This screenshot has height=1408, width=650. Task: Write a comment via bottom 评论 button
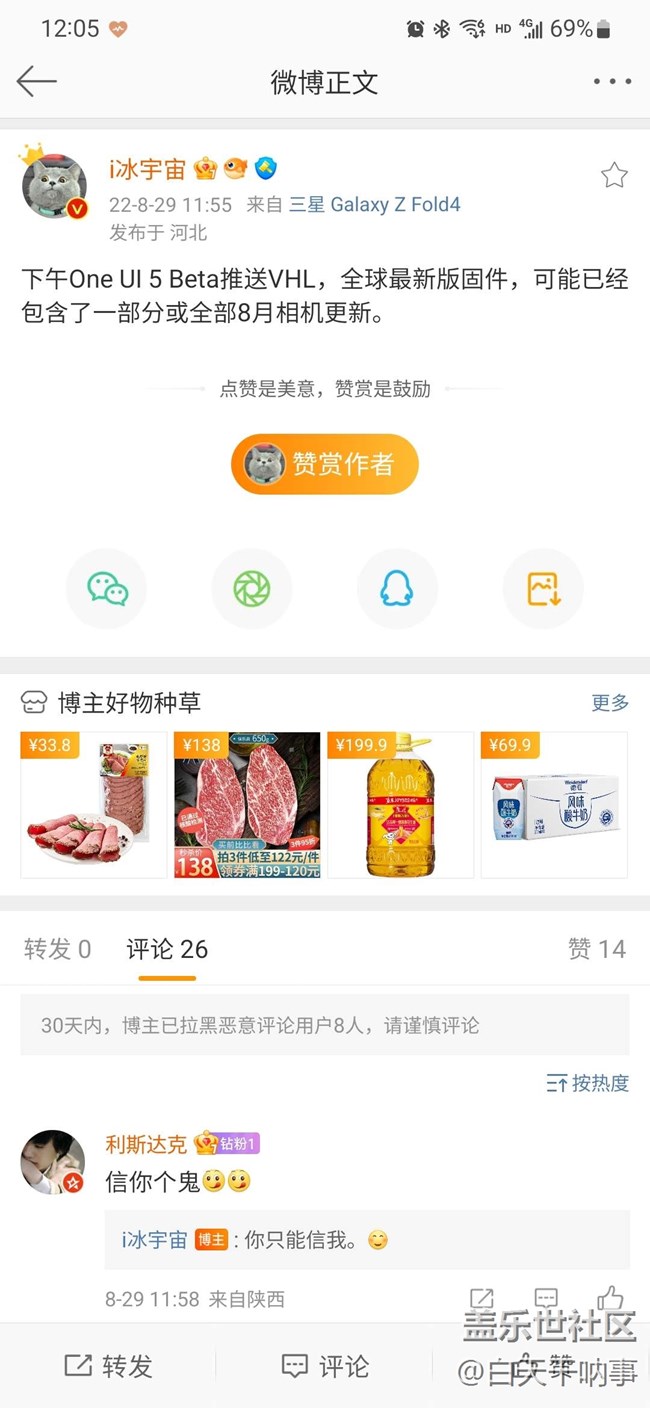point(324,1366)
